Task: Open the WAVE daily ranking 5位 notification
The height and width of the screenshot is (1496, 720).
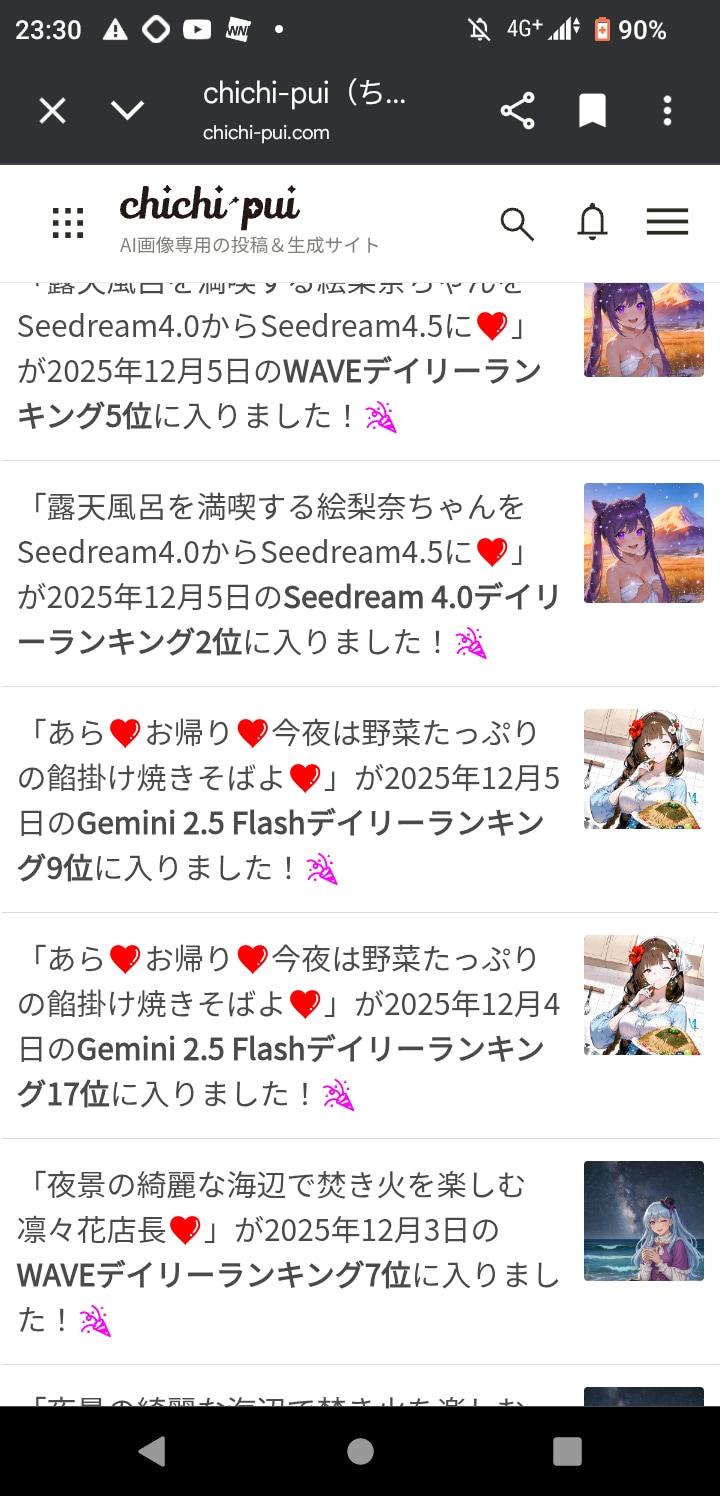Action: [290, 370]
